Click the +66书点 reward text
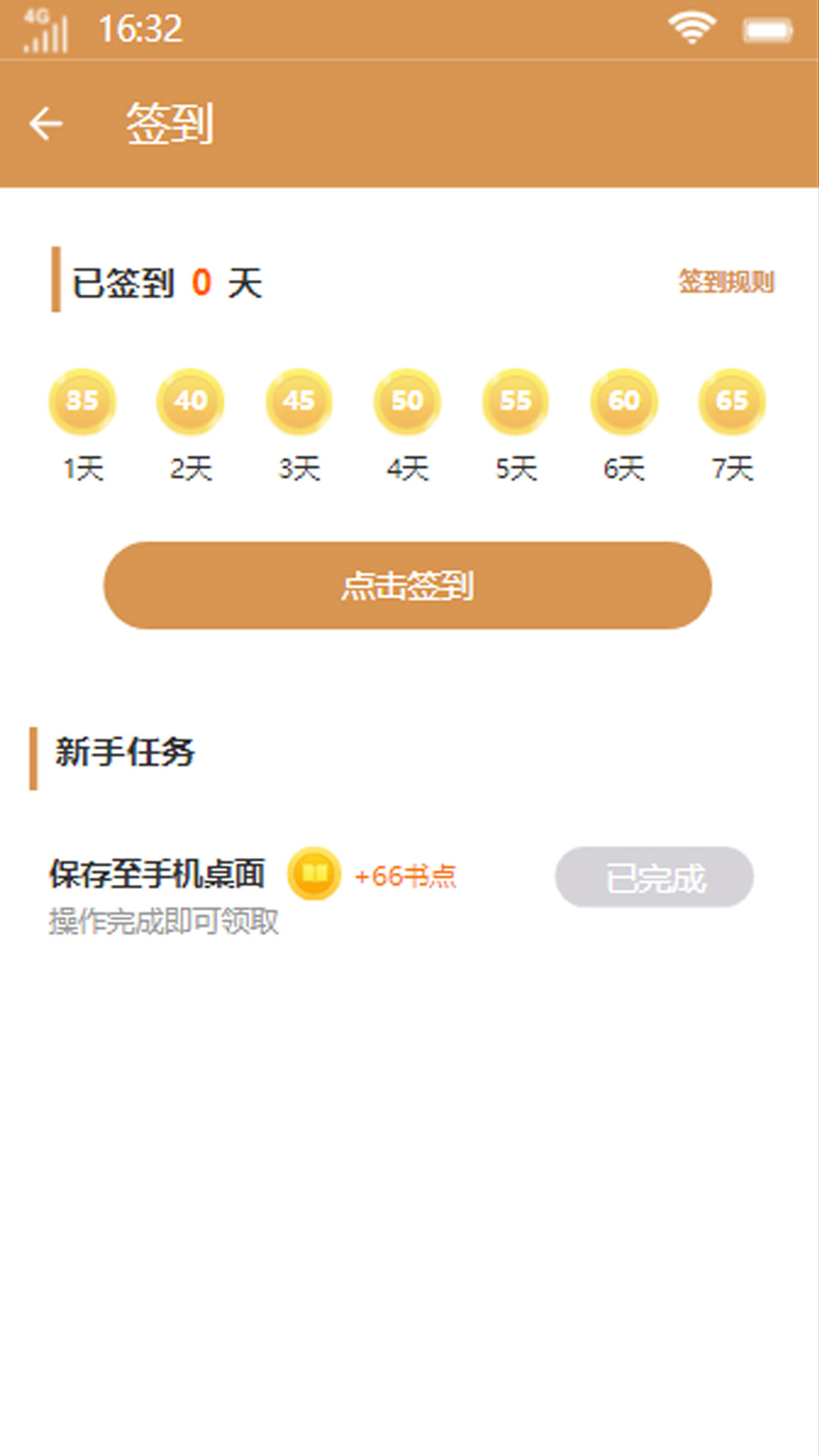Image resolution: width=819 pixels, height=1456 pixels. pos(406,876)
